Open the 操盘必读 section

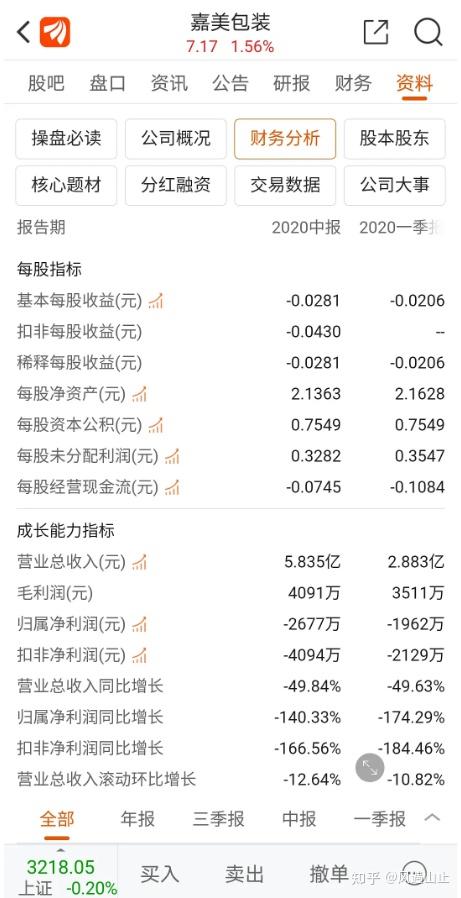[66, 139]
